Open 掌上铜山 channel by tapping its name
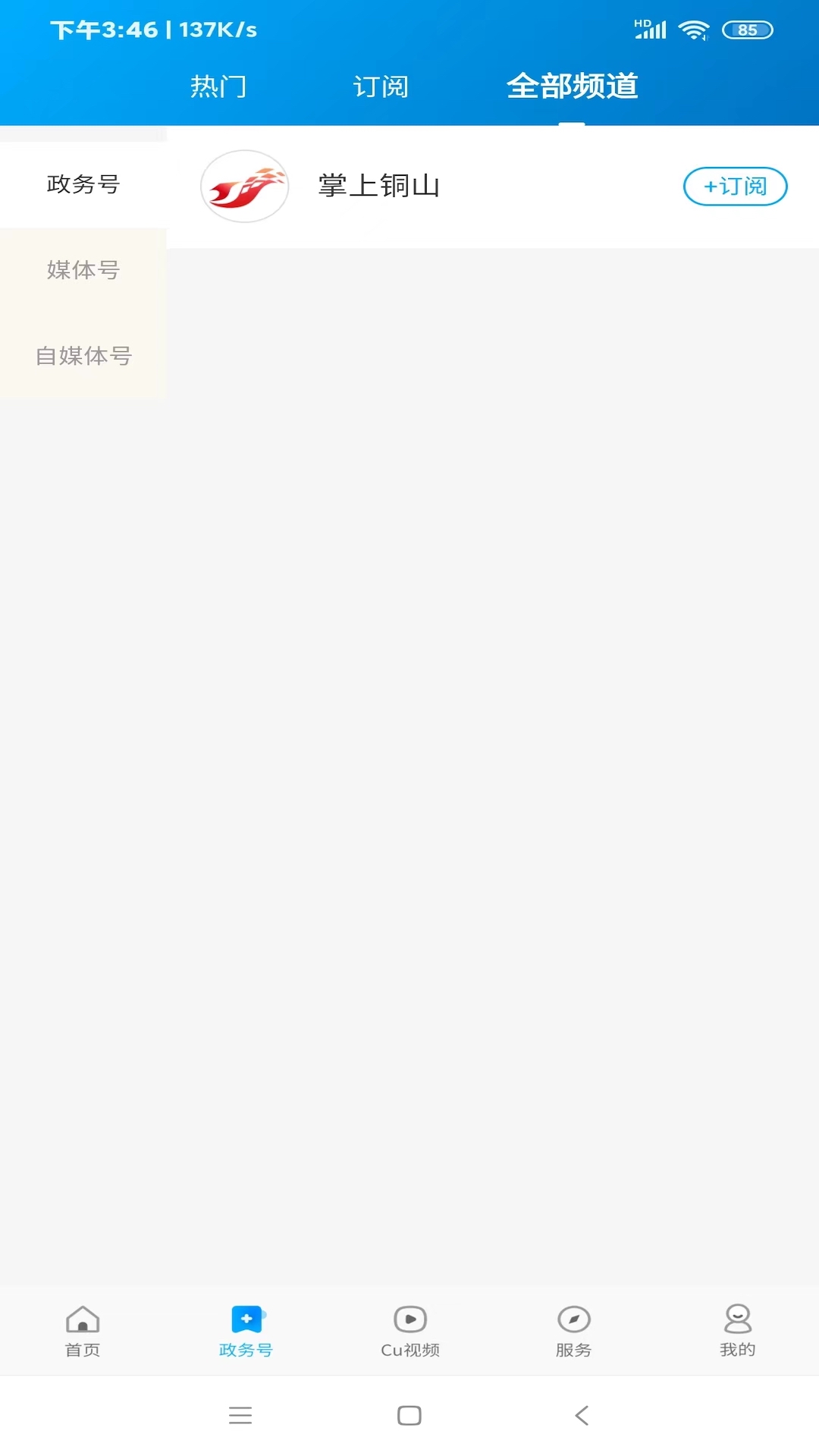Image resolution: width=819 pixels, height=1456 pixels. pos(377,186)
